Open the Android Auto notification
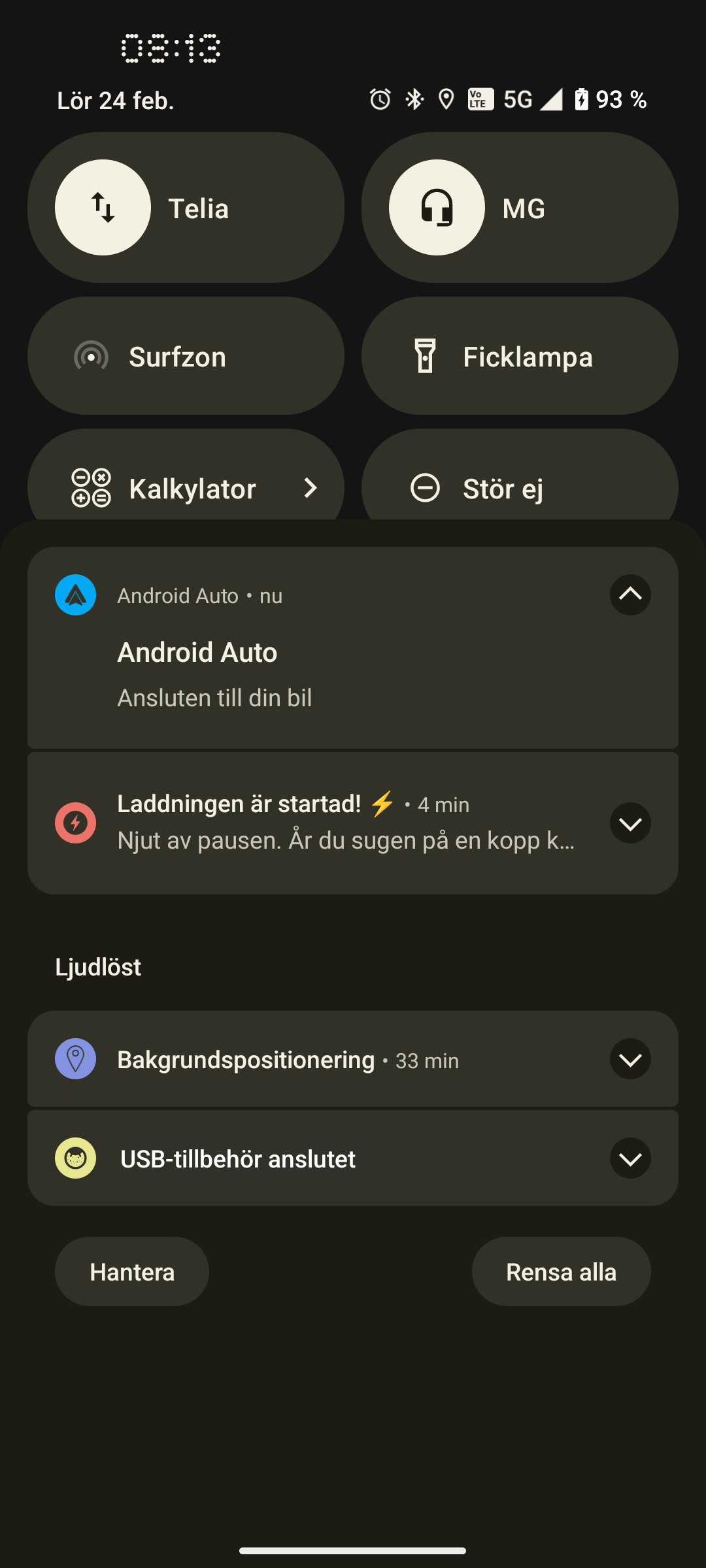 click(353, 648)
